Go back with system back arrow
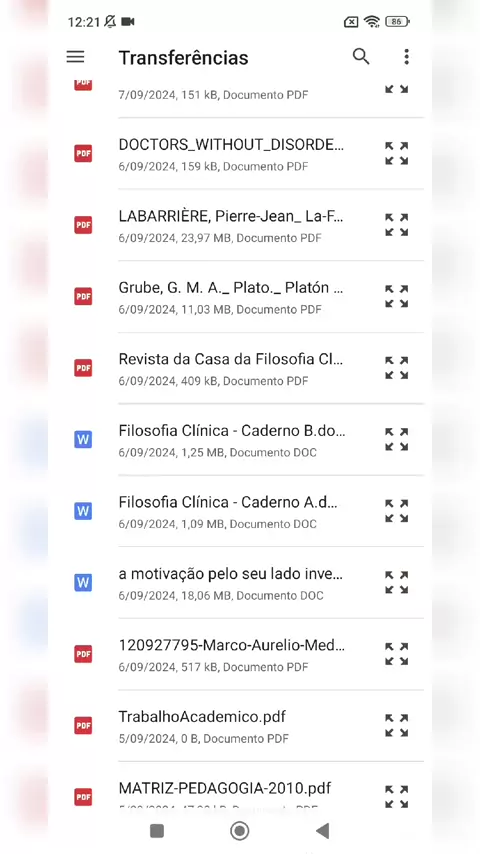Viewport: 480px width, 854px height. coord(323,831)
